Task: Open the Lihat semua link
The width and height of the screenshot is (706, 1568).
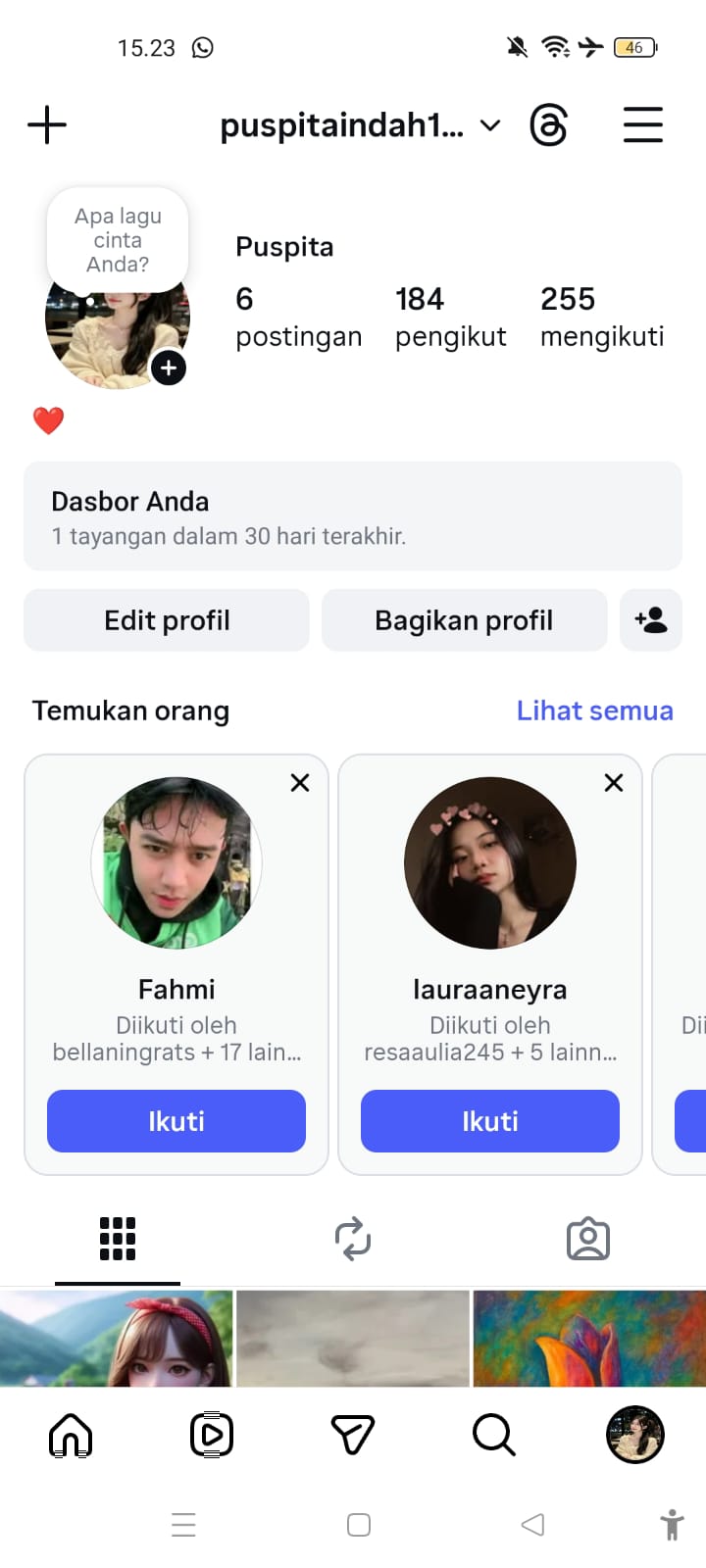Action: point(594,710)
